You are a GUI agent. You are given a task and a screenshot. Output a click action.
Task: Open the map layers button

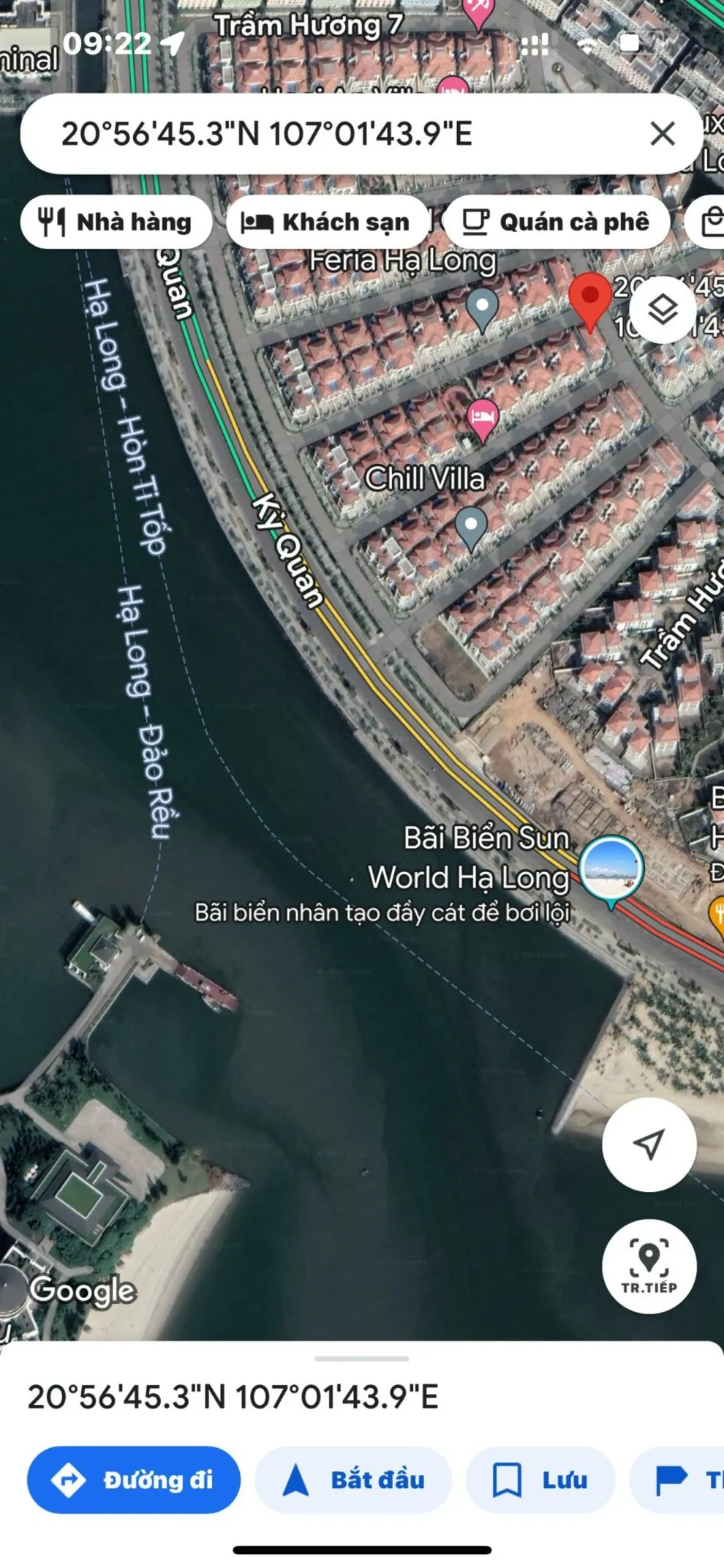click(x=663, y=310)
